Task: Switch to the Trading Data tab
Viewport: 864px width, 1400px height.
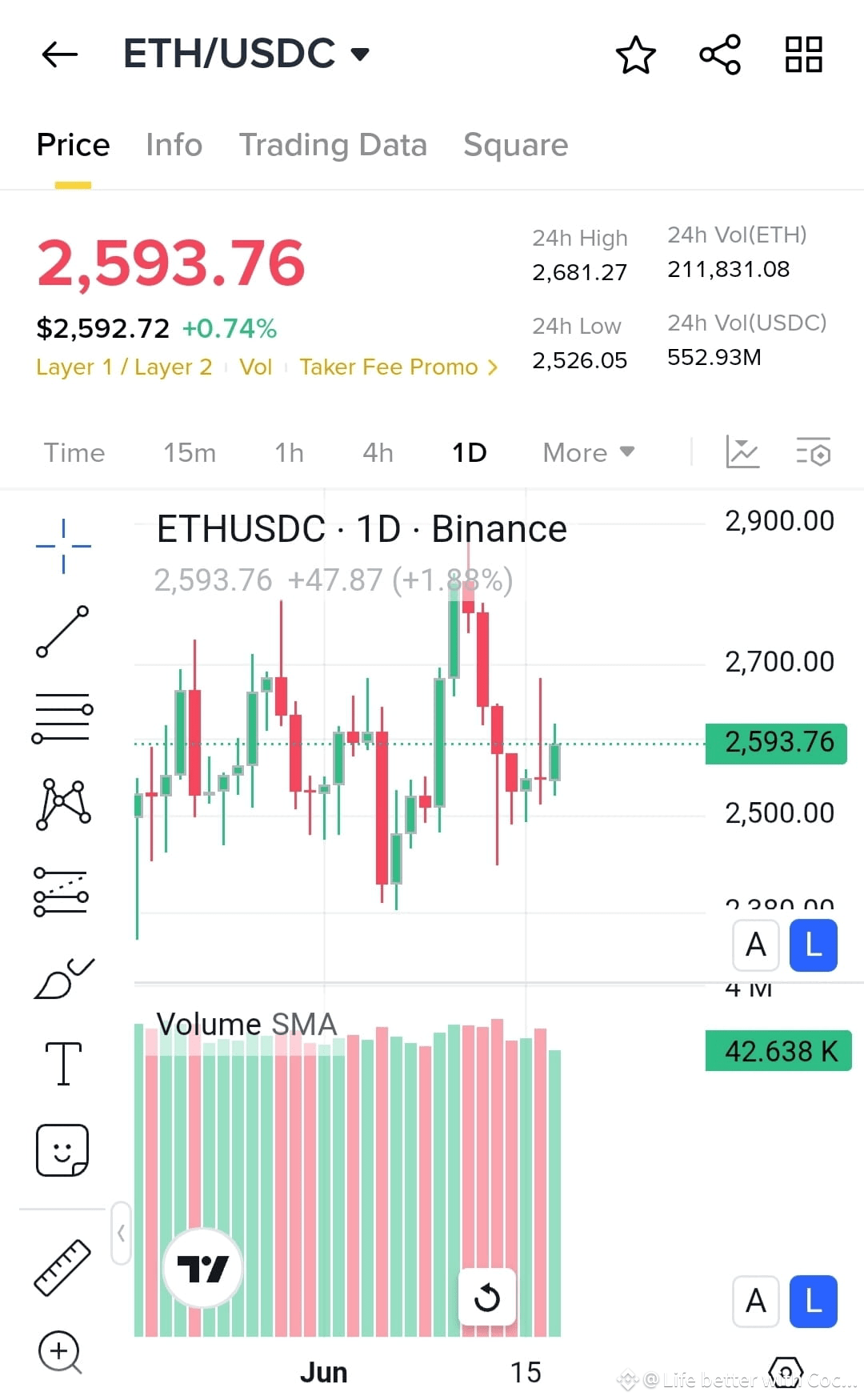Action: (334, 145)
